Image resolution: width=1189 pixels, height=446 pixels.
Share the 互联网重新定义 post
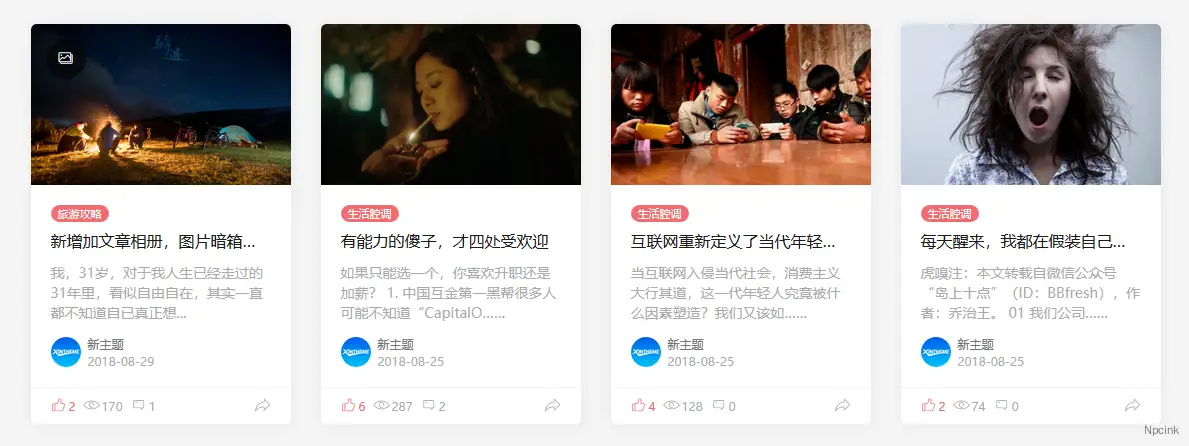pos(843,406)
